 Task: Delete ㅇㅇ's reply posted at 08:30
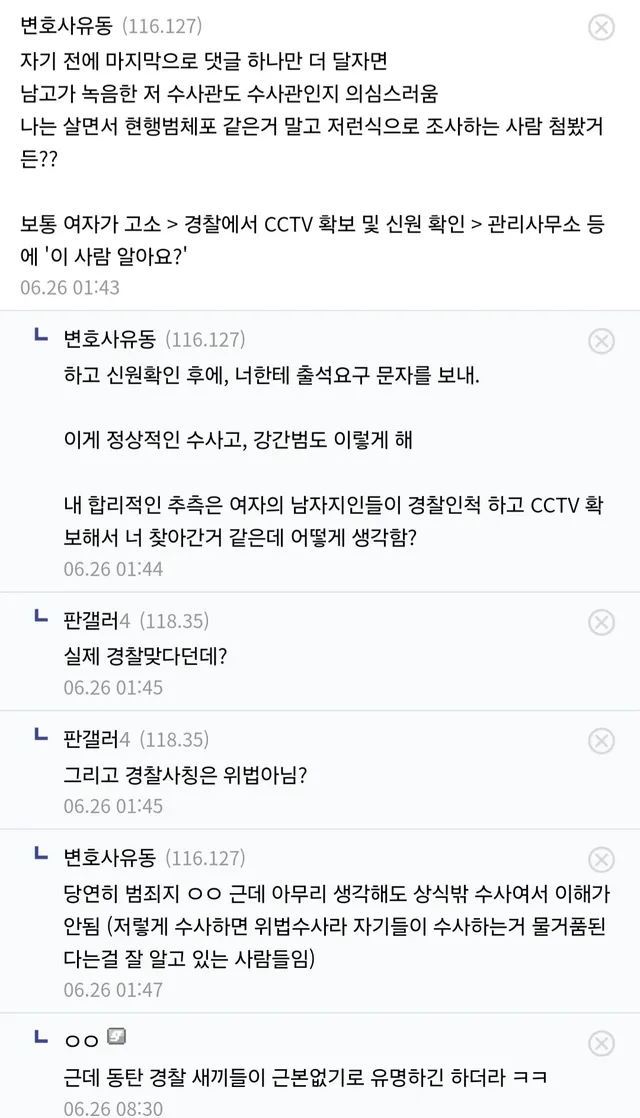tap(601, 1043)
